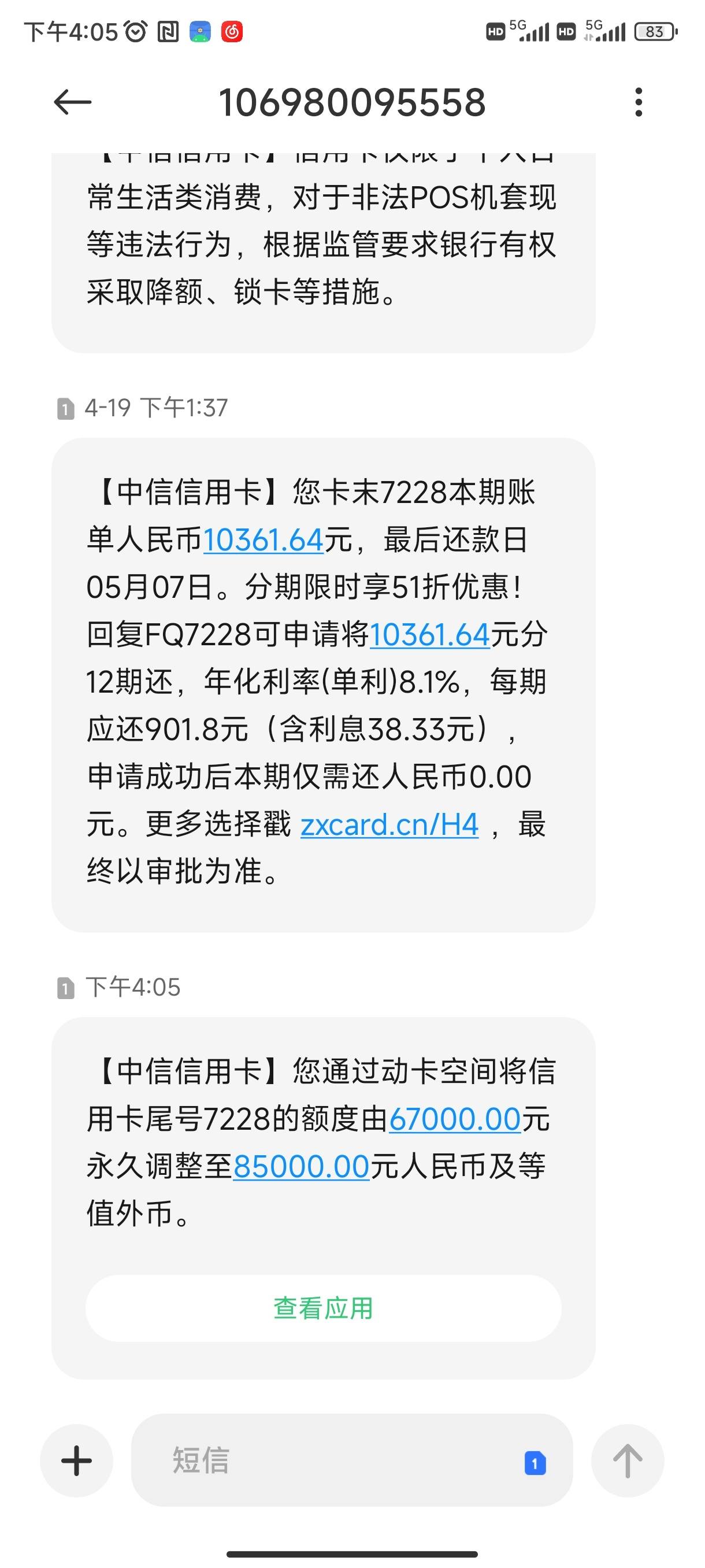Image resolution: width=705 pixels, height=1568 pixels.
Task: Open the zxcard.cn/H4 link
Action: pyautogui.click(x=389, y=825)
